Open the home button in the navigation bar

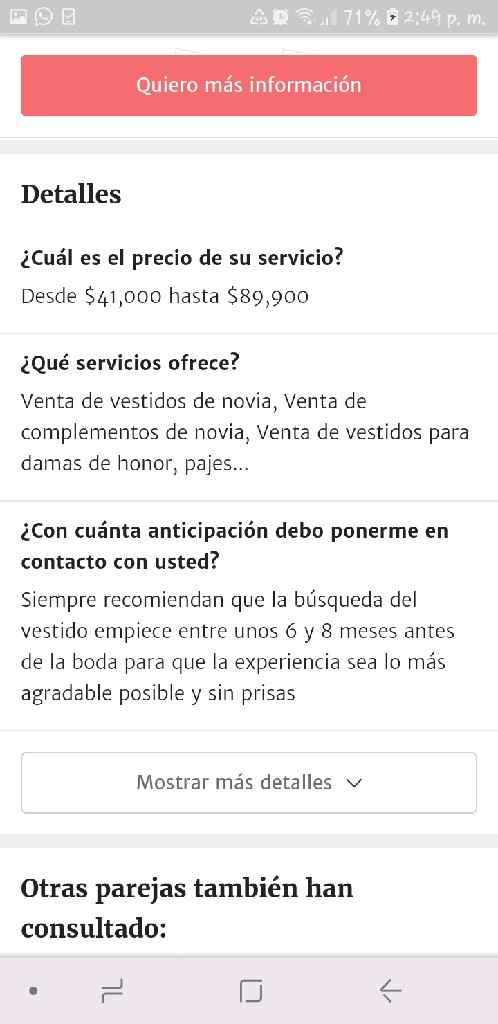click(251, 991)
